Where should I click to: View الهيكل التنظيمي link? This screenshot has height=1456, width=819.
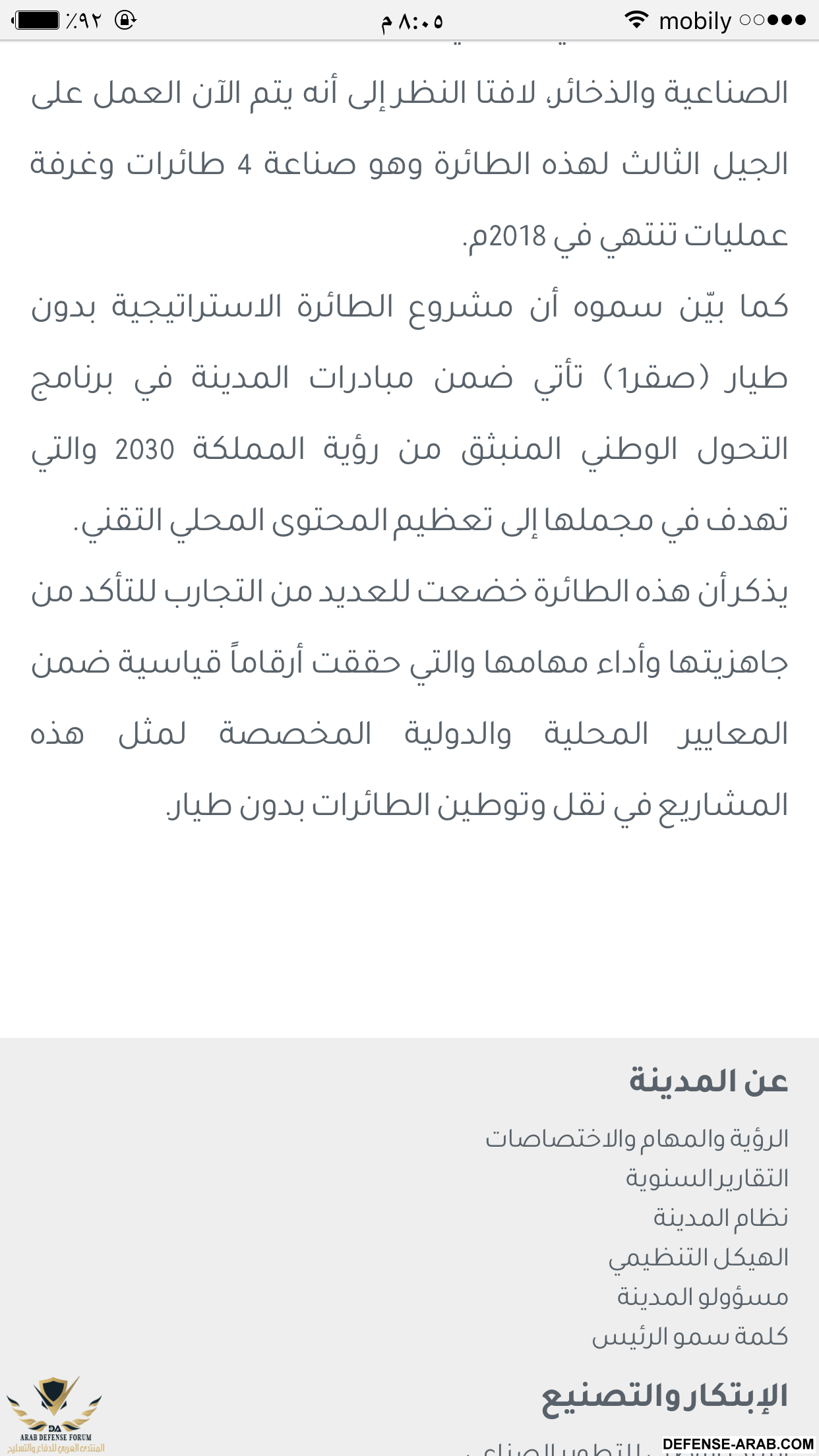click(698, 1258)
